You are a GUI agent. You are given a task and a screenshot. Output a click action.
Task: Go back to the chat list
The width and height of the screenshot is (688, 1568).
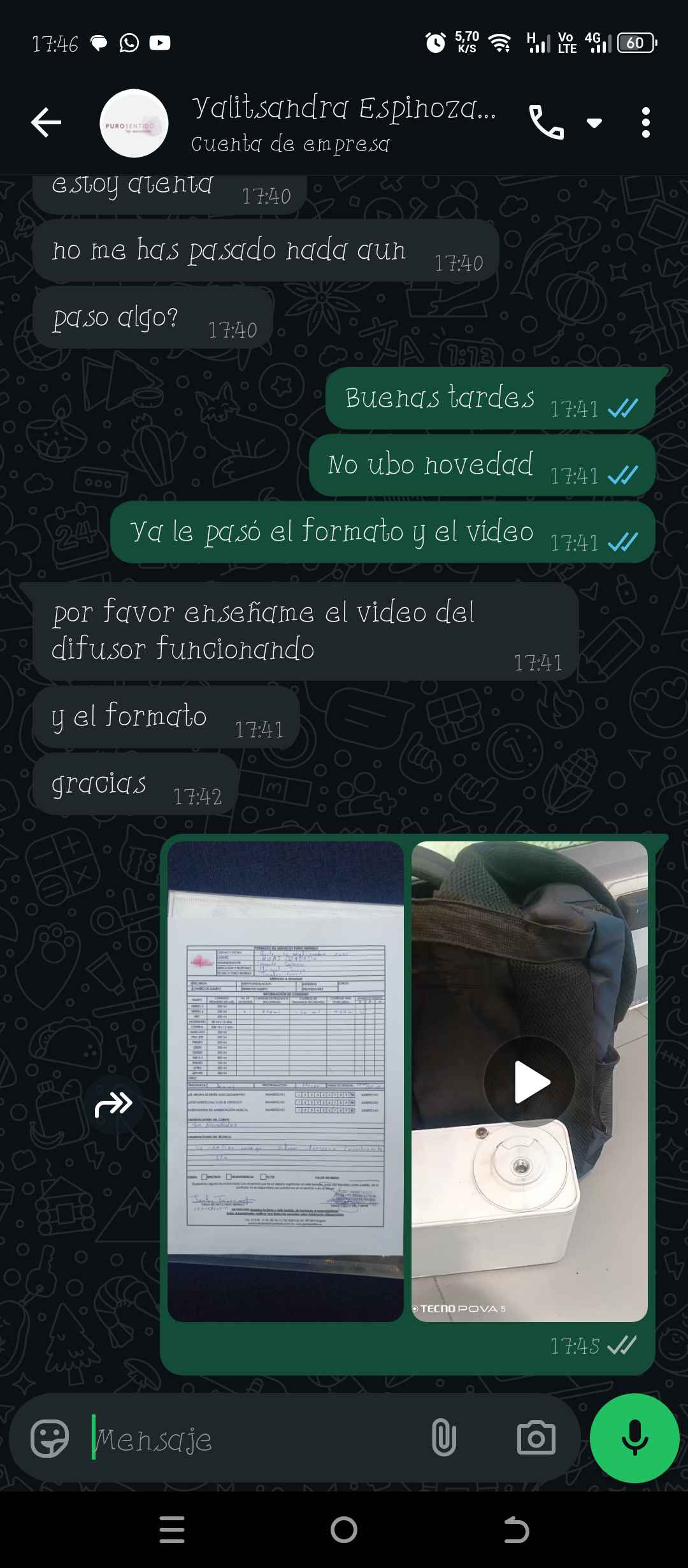(x=46, y=122)
